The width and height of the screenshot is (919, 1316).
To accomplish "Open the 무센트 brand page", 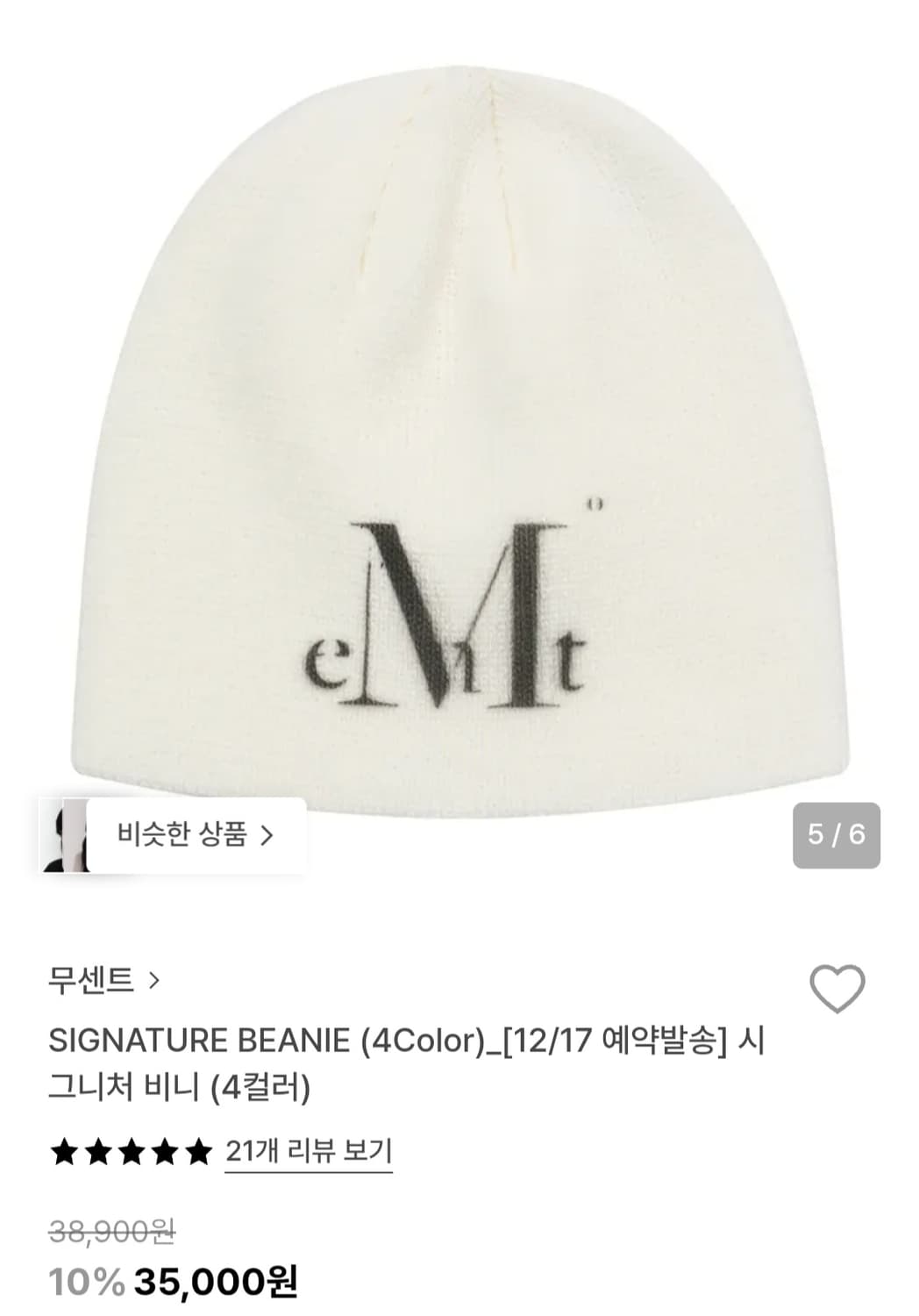I will 92,983.
